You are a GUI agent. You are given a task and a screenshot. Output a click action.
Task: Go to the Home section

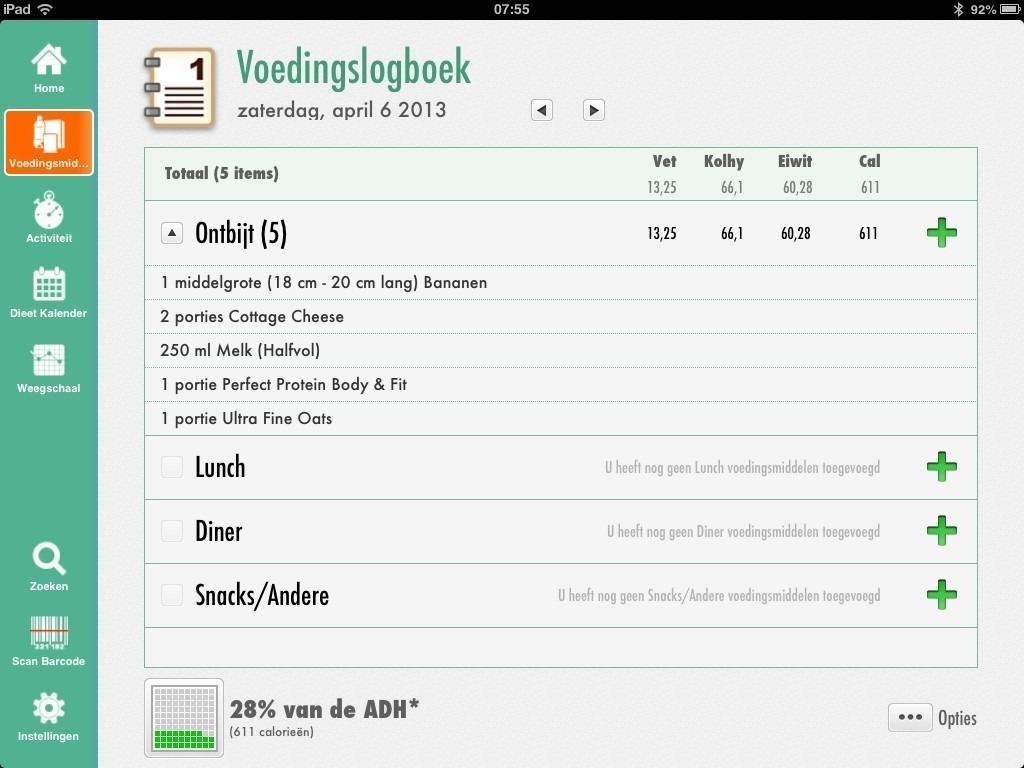tap(48, 68)
